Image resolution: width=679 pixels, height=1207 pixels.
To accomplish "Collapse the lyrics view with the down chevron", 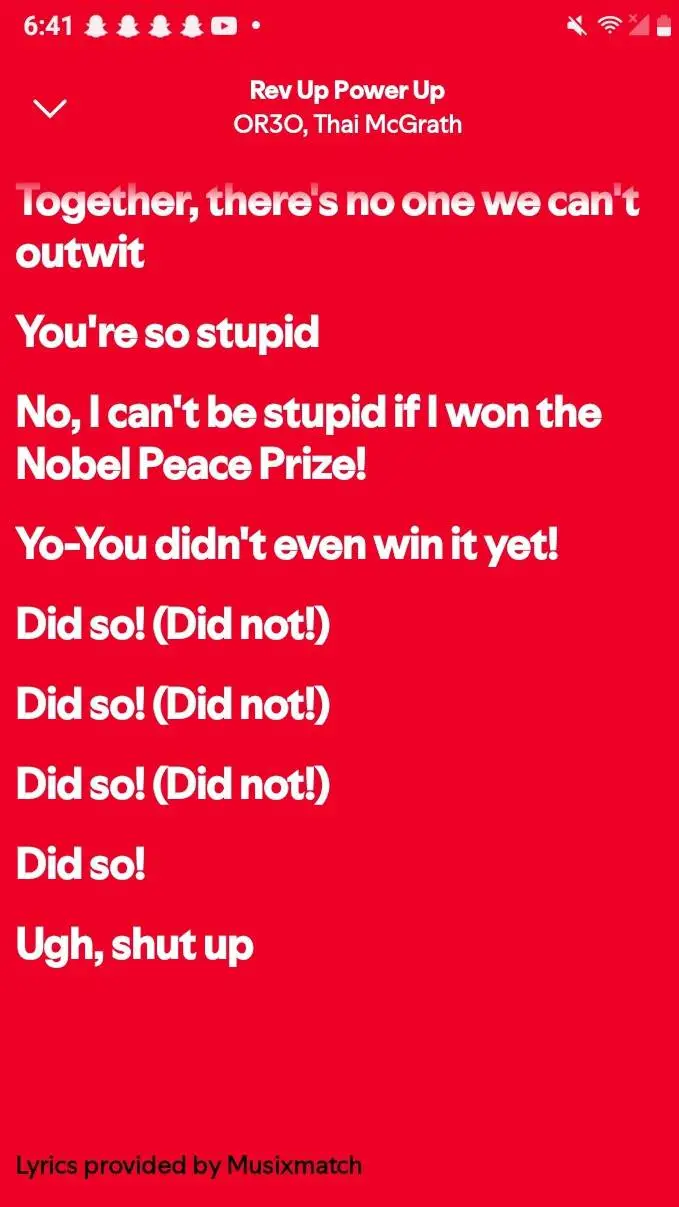I will click(x=50, y=108).
